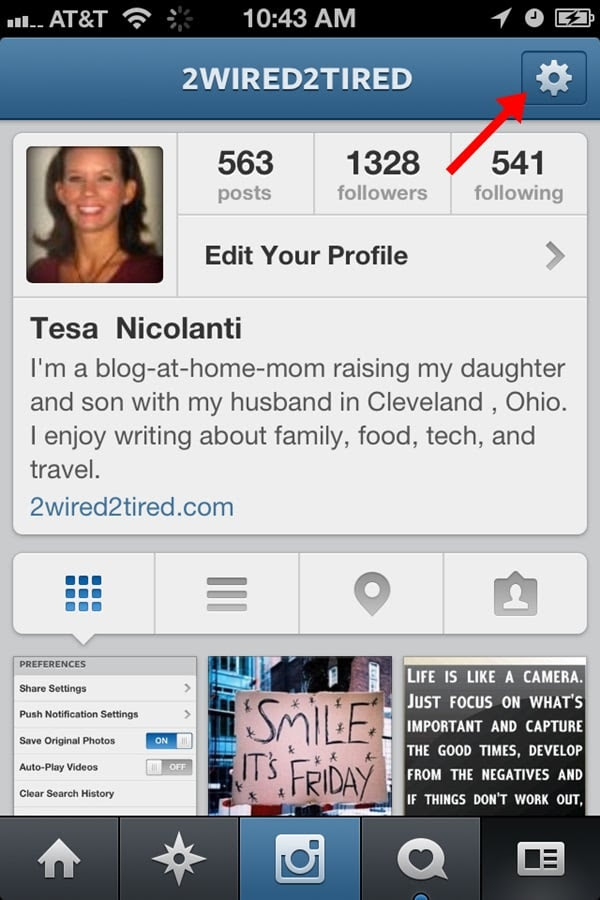The width and height of the screenshot is (600, 900).
Task: Open the photo map tab
Action: coord(371,594)
